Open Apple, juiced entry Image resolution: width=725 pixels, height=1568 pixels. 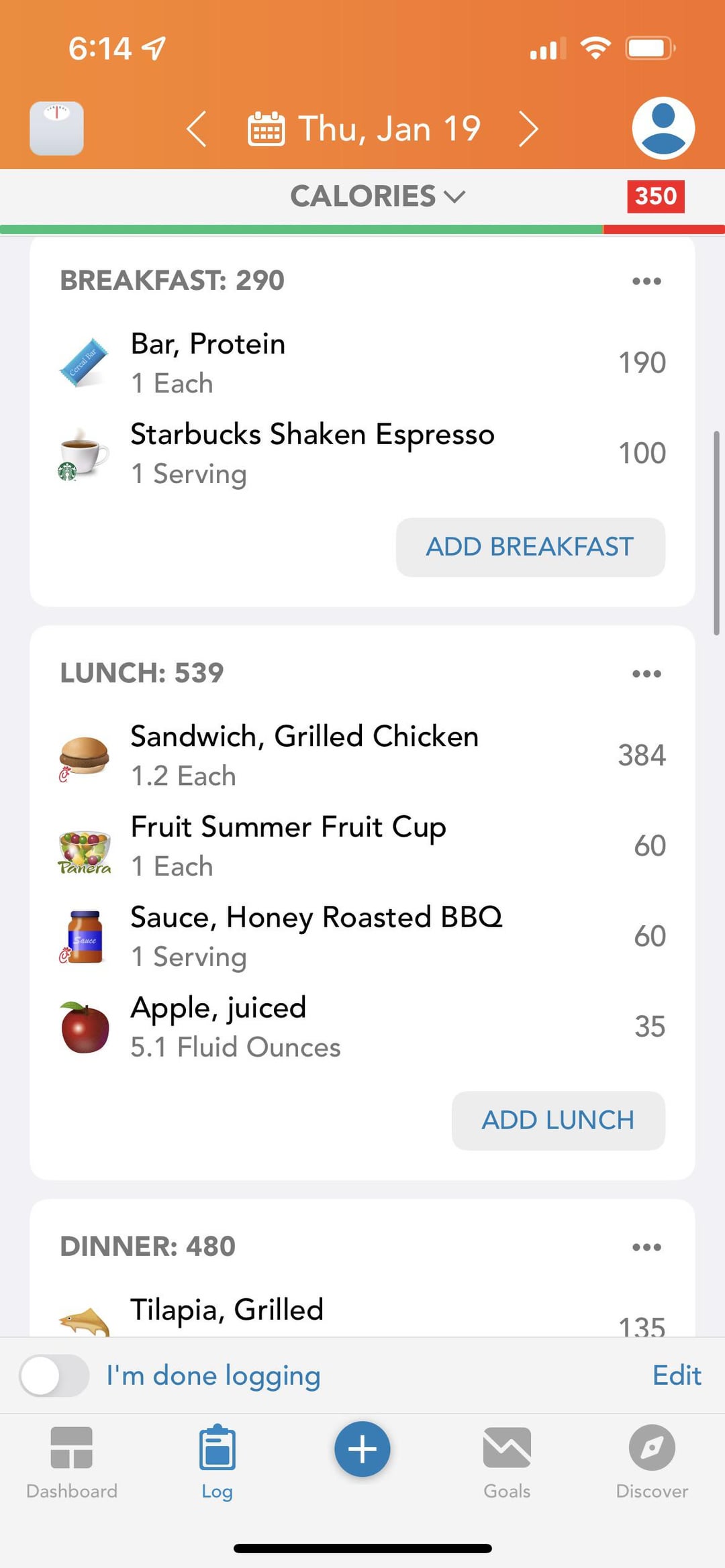point(362,1027)
